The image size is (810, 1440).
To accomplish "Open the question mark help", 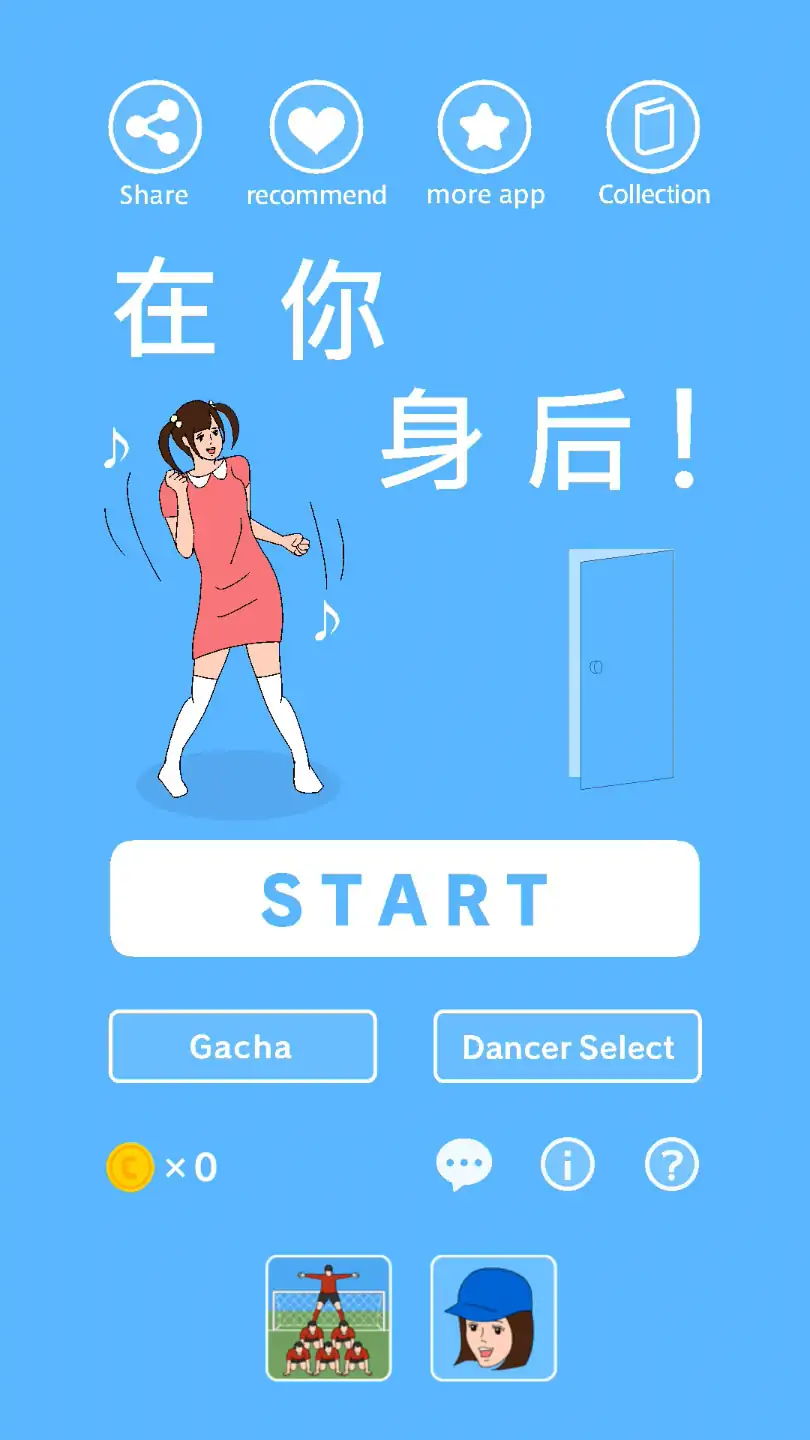I will 671,1166.
